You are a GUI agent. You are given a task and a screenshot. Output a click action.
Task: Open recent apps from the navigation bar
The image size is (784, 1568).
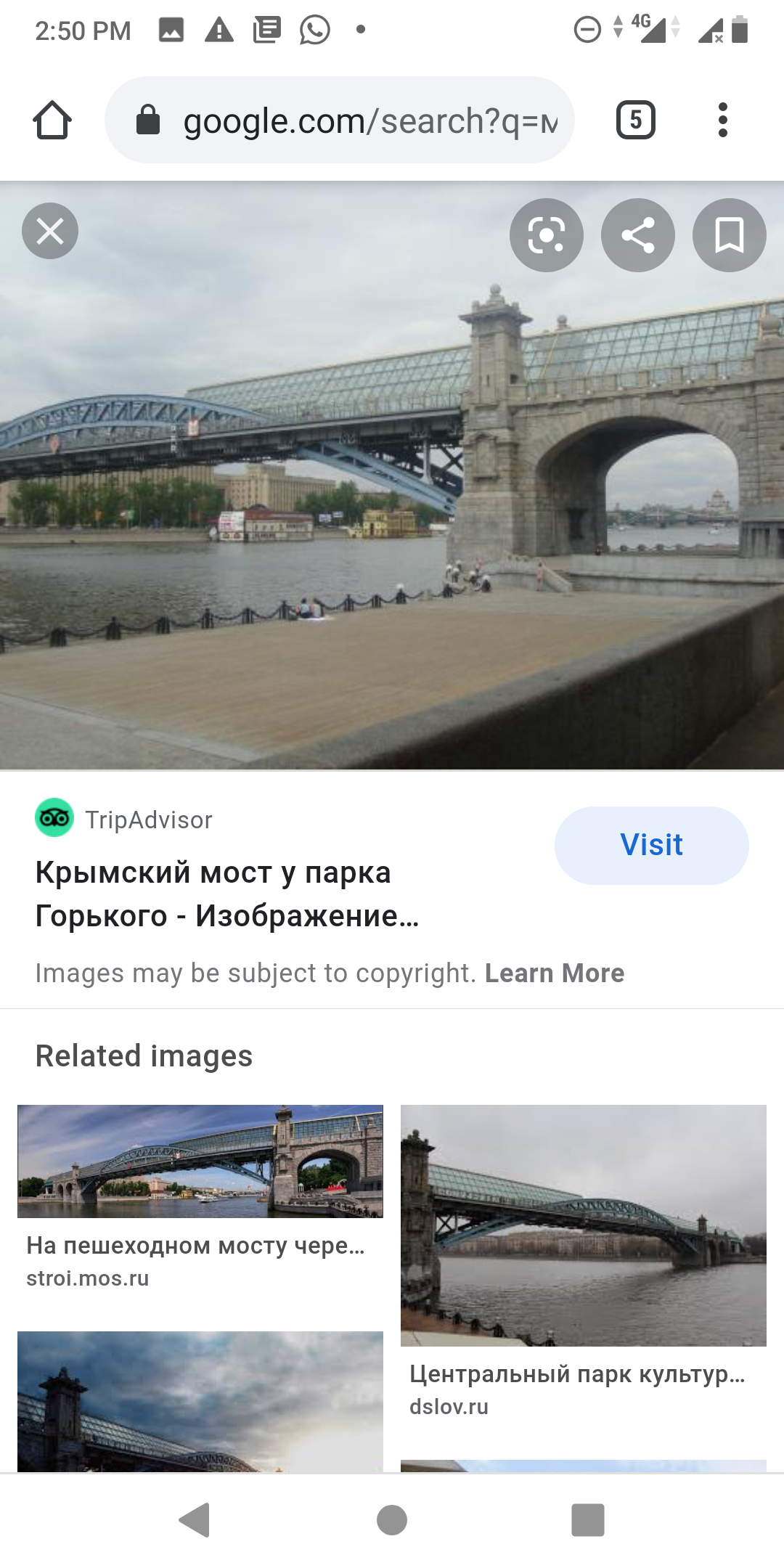point(587,1519)
